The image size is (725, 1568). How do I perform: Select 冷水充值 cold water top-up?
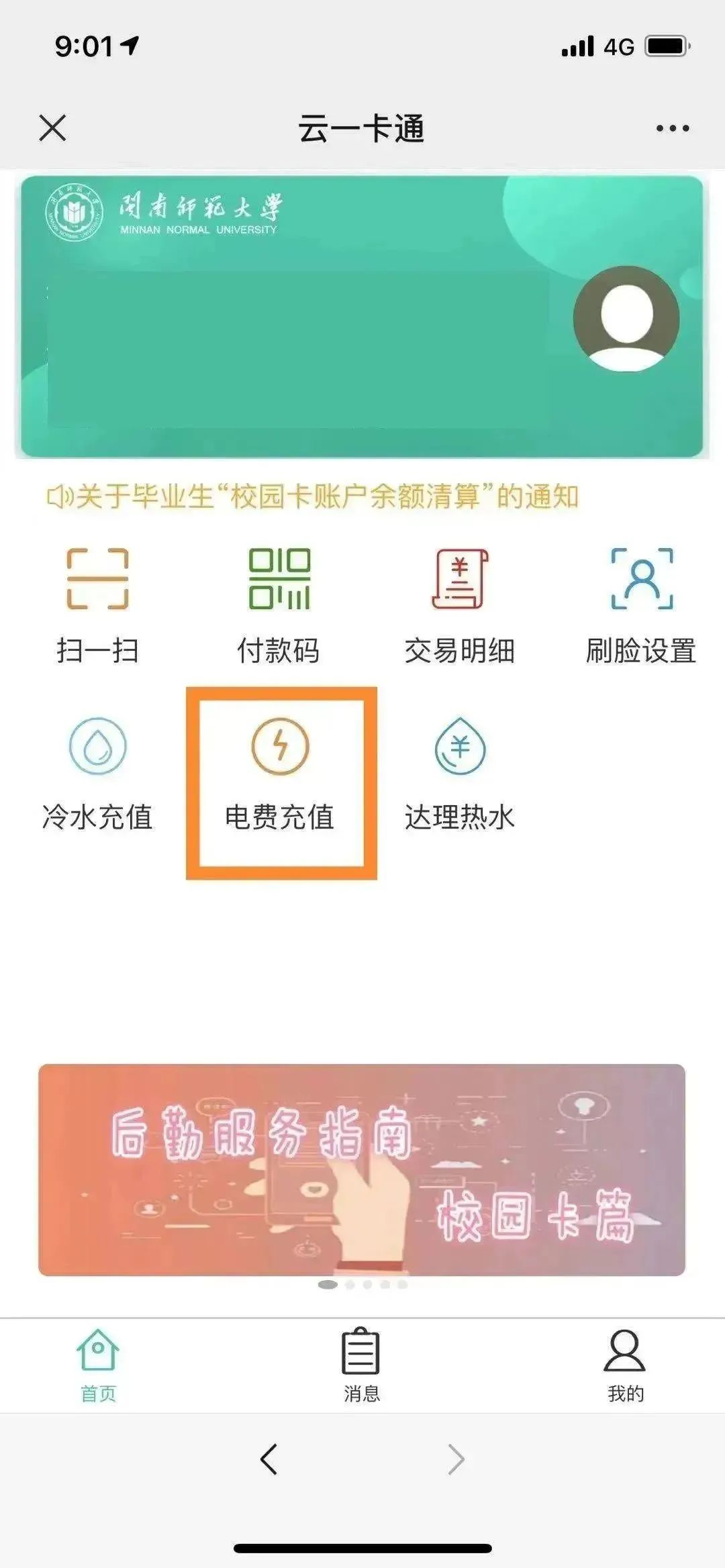tap(97, 772)
